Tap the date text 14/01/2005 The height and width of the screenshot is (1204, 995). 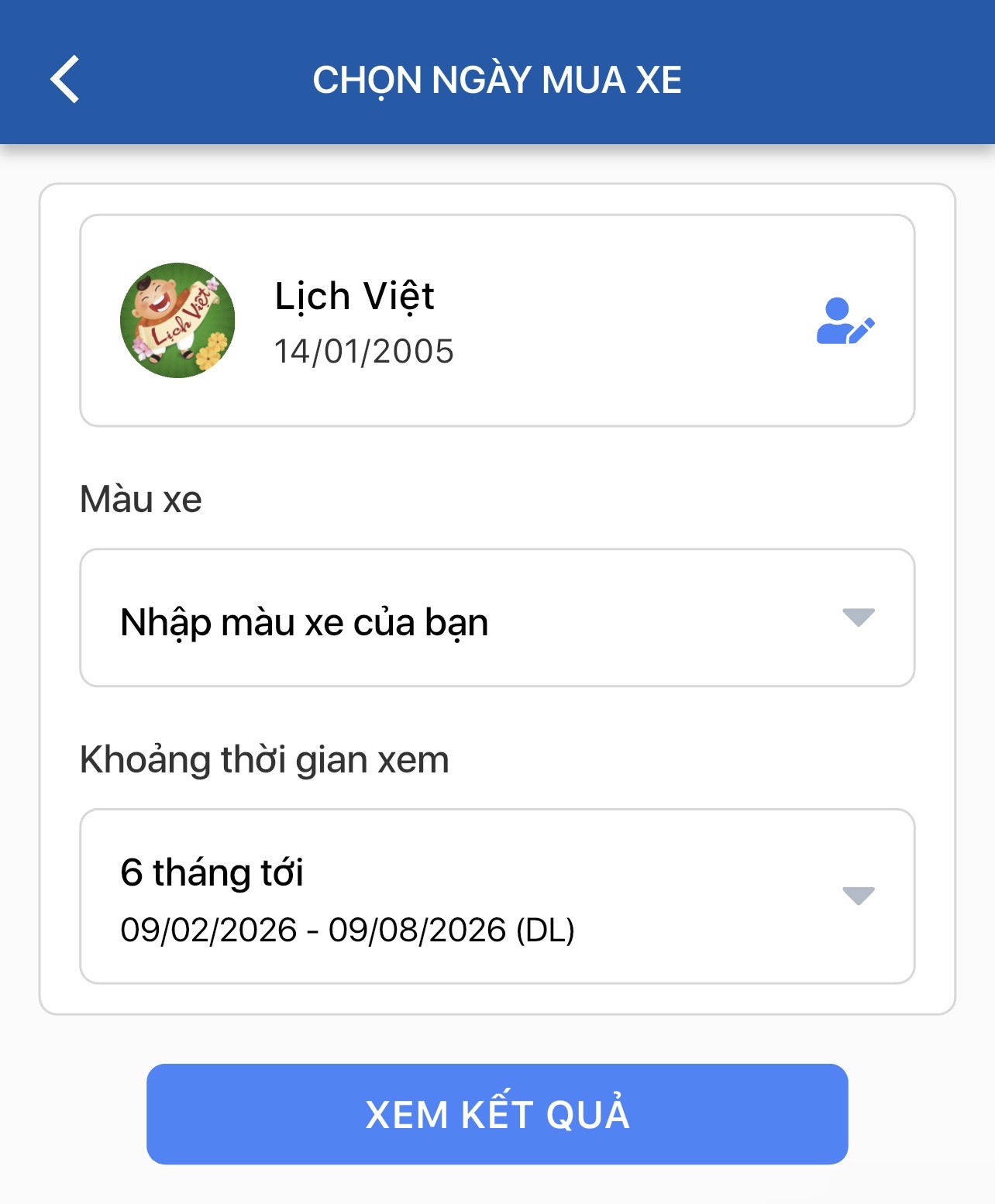(364, 350)
